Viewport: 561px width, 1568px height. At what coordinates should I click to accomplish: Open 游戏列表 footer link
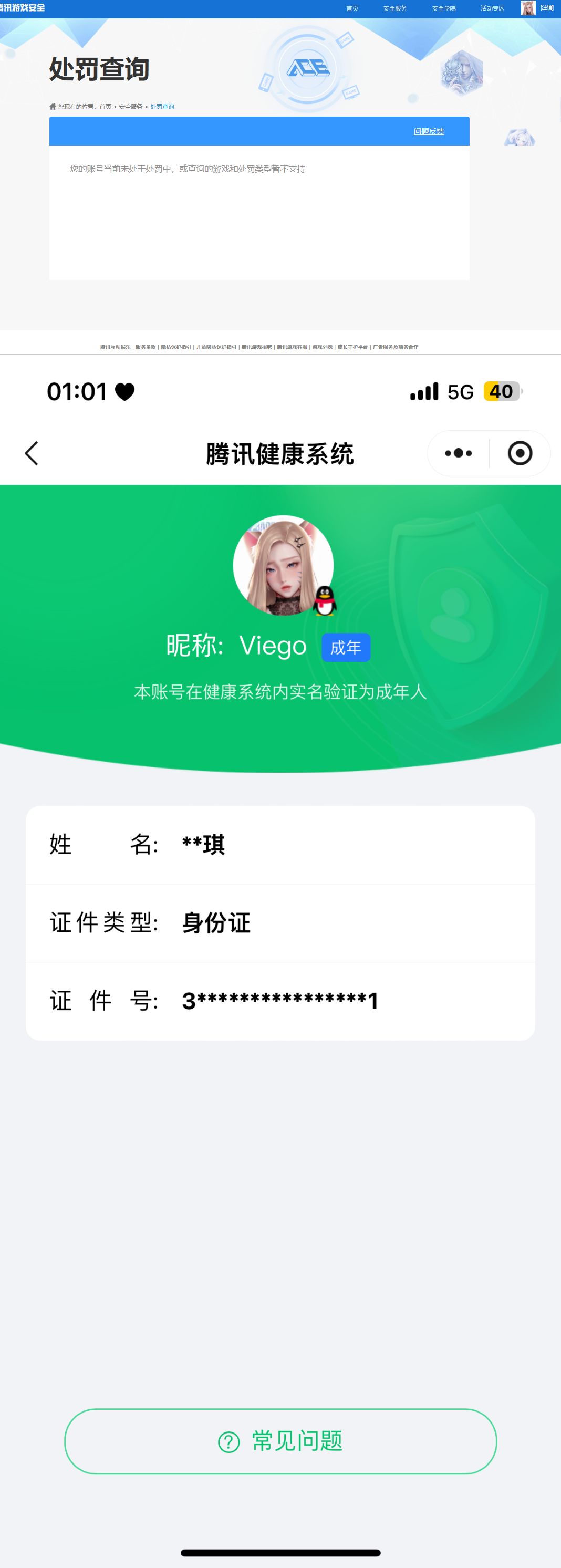(323, 347)
